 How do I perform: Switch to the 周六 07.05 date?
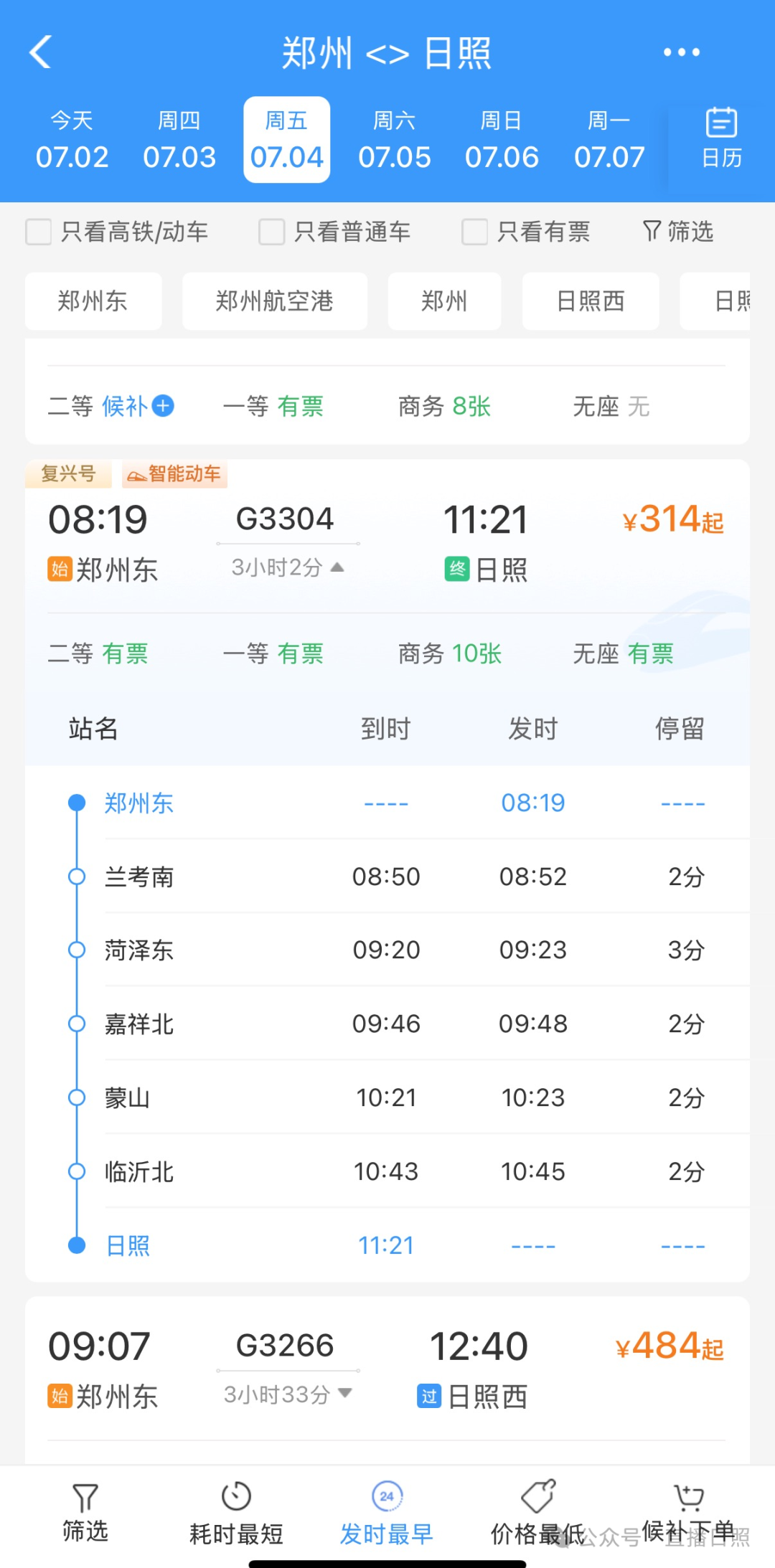coord(395,140)
